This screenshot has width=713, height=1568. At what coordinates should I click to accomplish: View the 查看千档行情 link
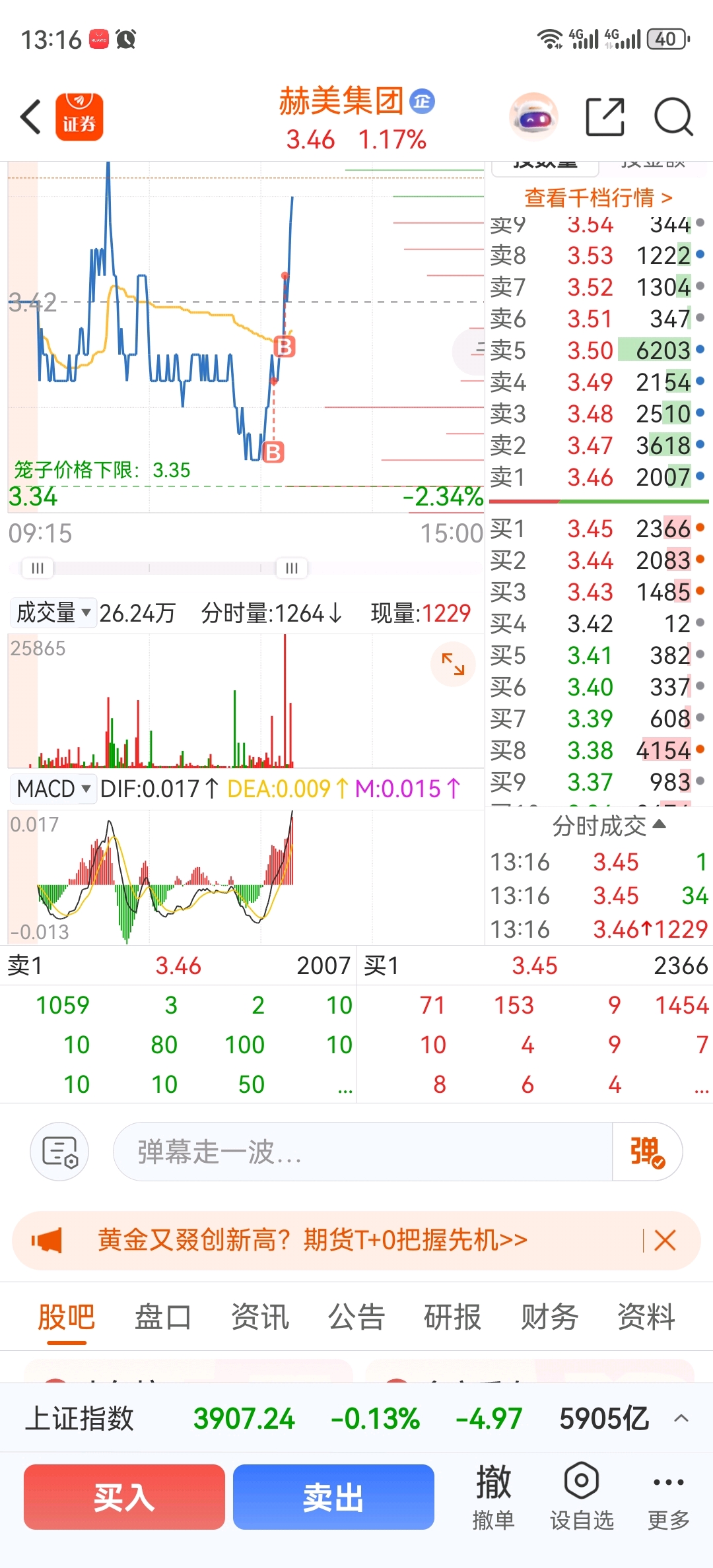(x=598, y=197)
